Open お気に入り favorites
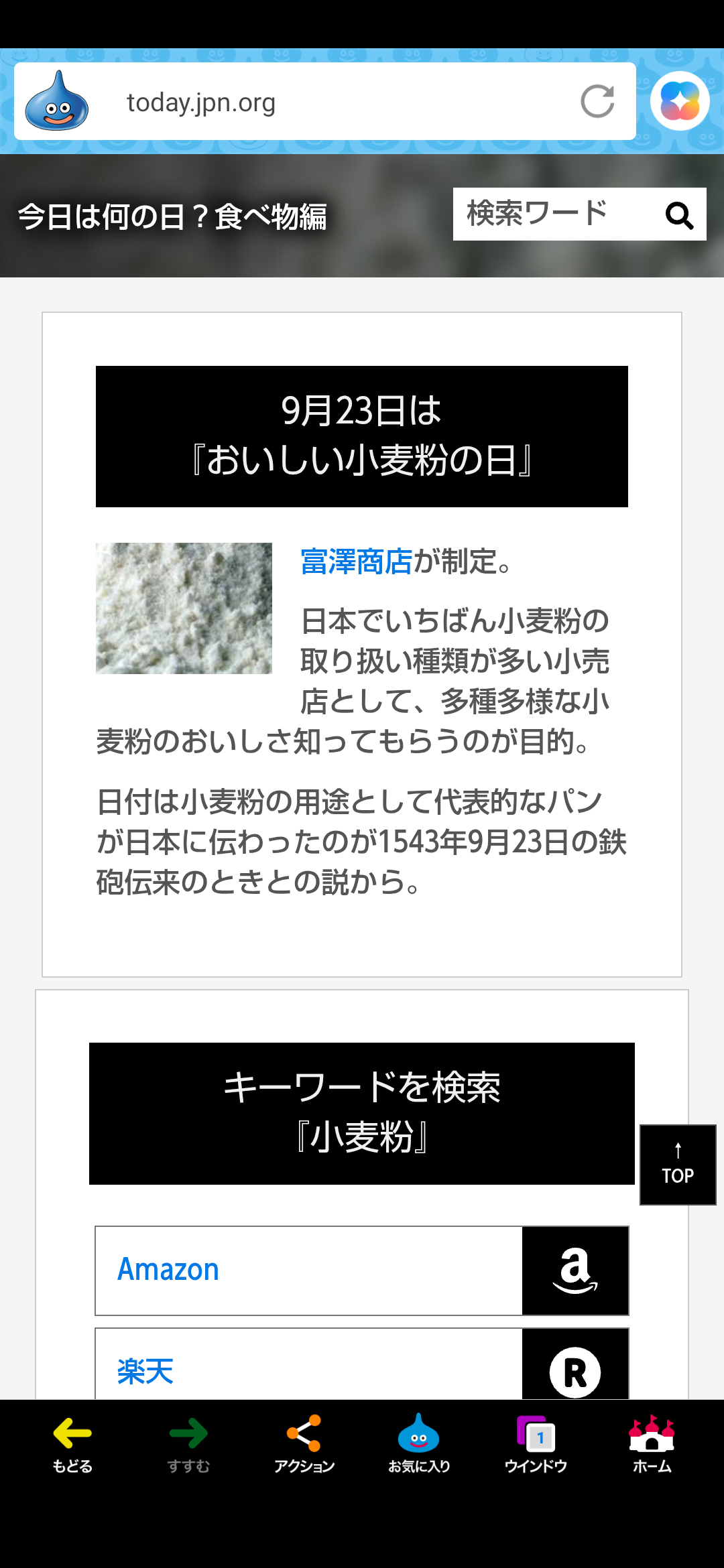724x1568 pixels. [419, 1445]
